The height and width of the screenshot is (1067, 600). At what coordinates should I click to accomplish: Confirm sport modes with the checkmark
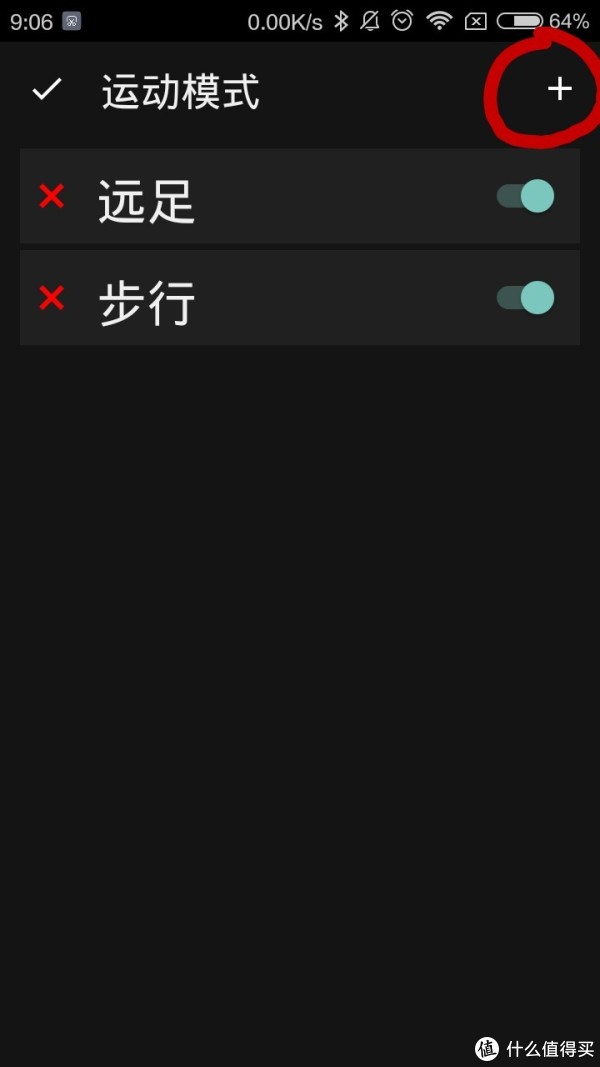pos(47,90)
